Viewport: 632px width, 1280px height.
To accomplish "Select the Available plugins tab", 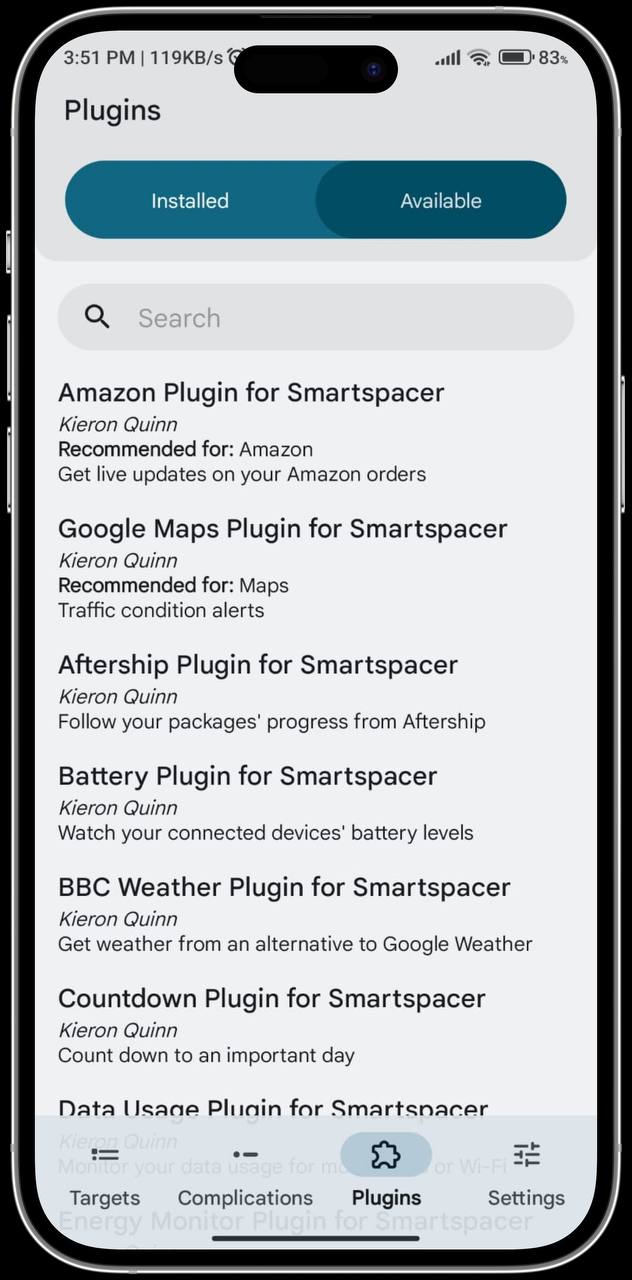I will (441, 200).
